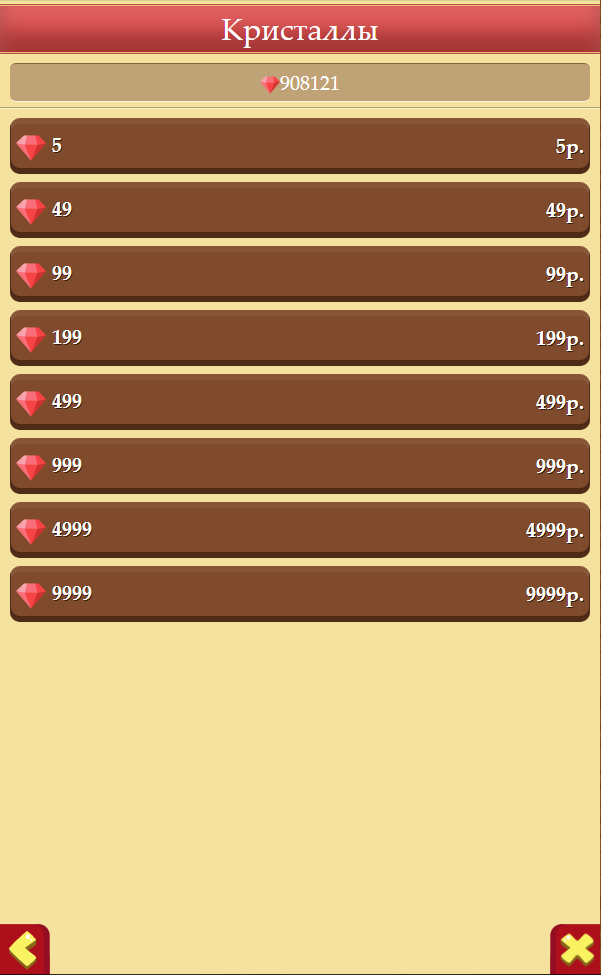The height and width of the screenshot is (975, 601).
Task: Select the 999 crystals pack
Action: pos(300,466)
